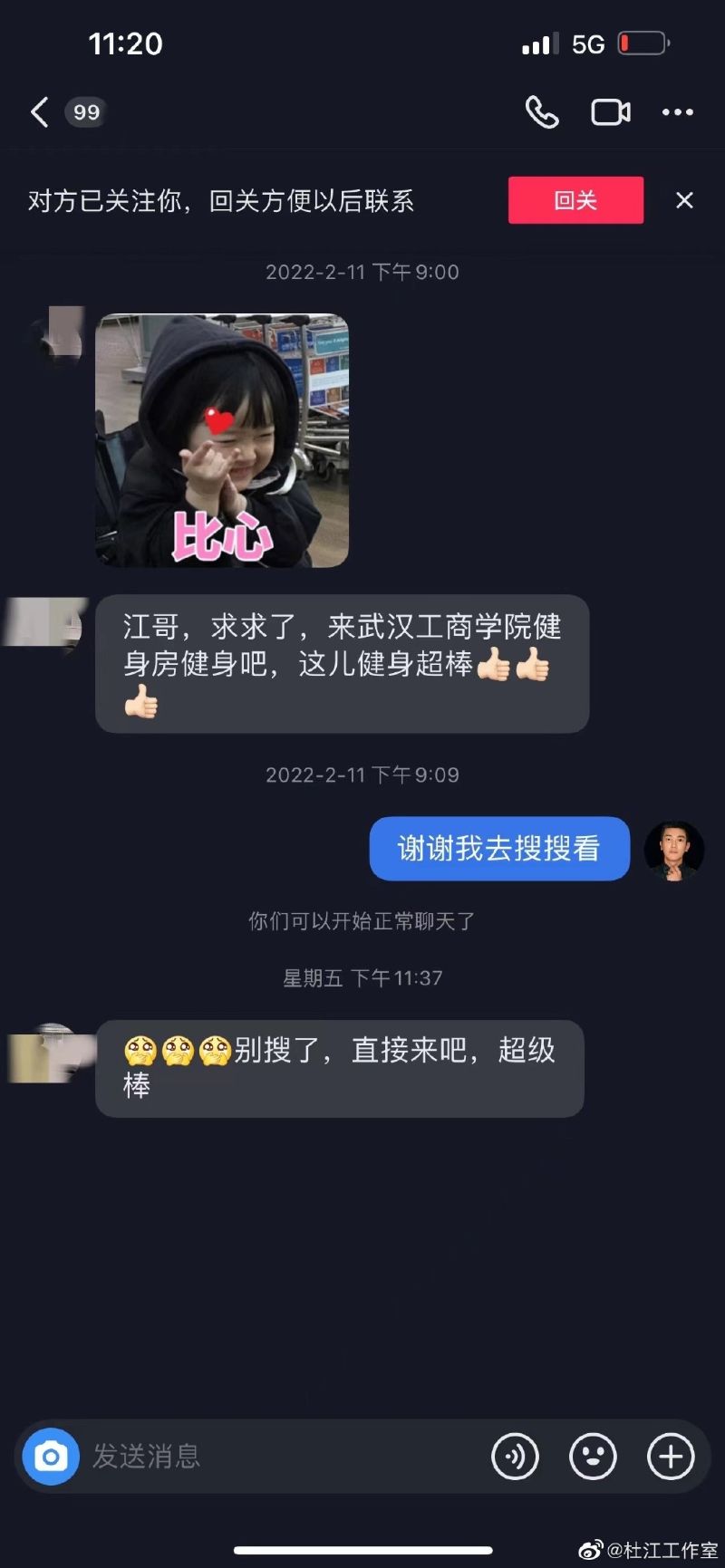Focus the 发送消息 text field
This screenshot has height=1568, width=725.
(x=272, y=1456)
